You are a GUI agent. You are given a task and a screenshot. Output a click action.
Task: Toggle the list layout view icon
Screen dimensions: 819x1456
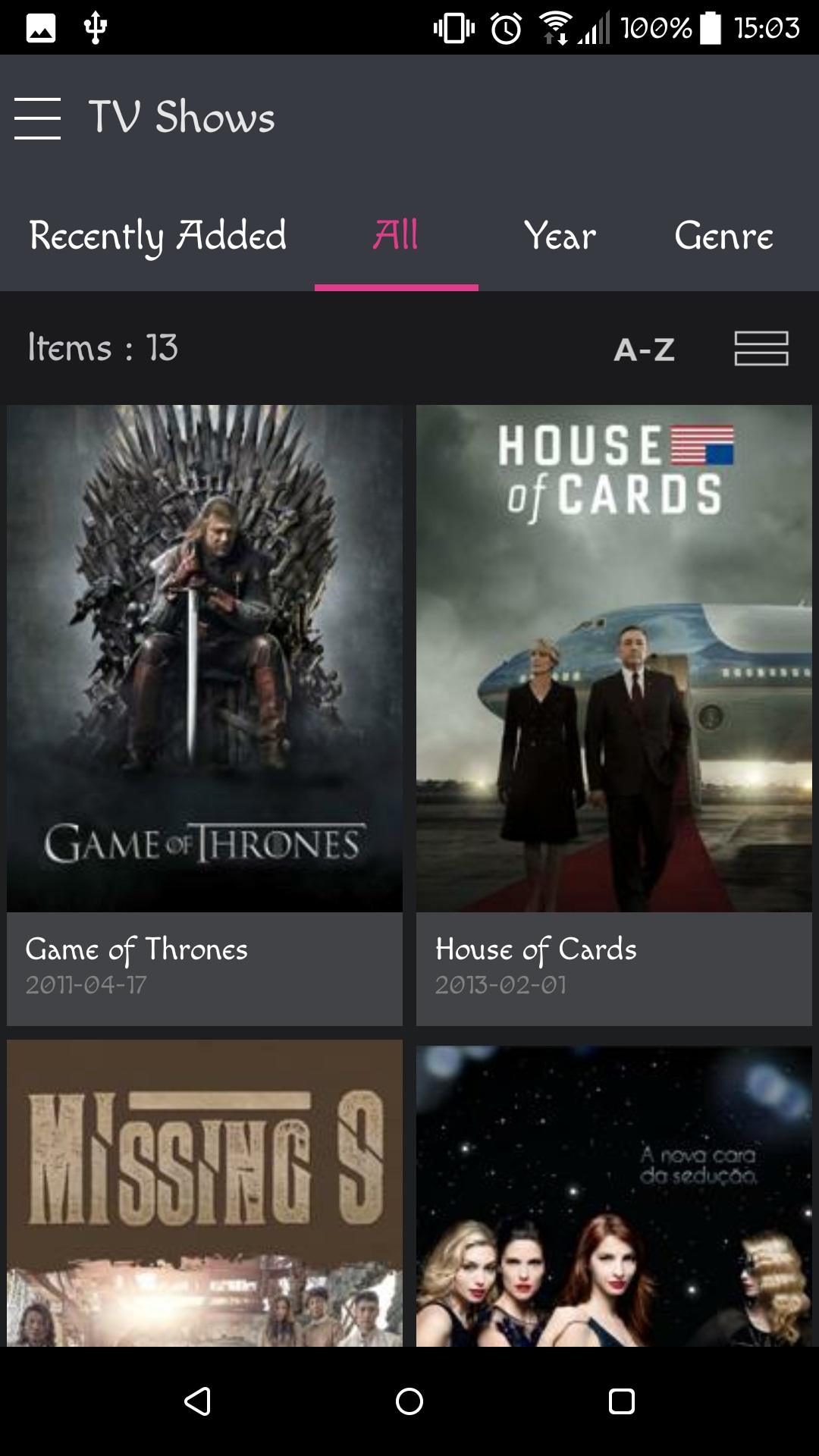[761, 349]
